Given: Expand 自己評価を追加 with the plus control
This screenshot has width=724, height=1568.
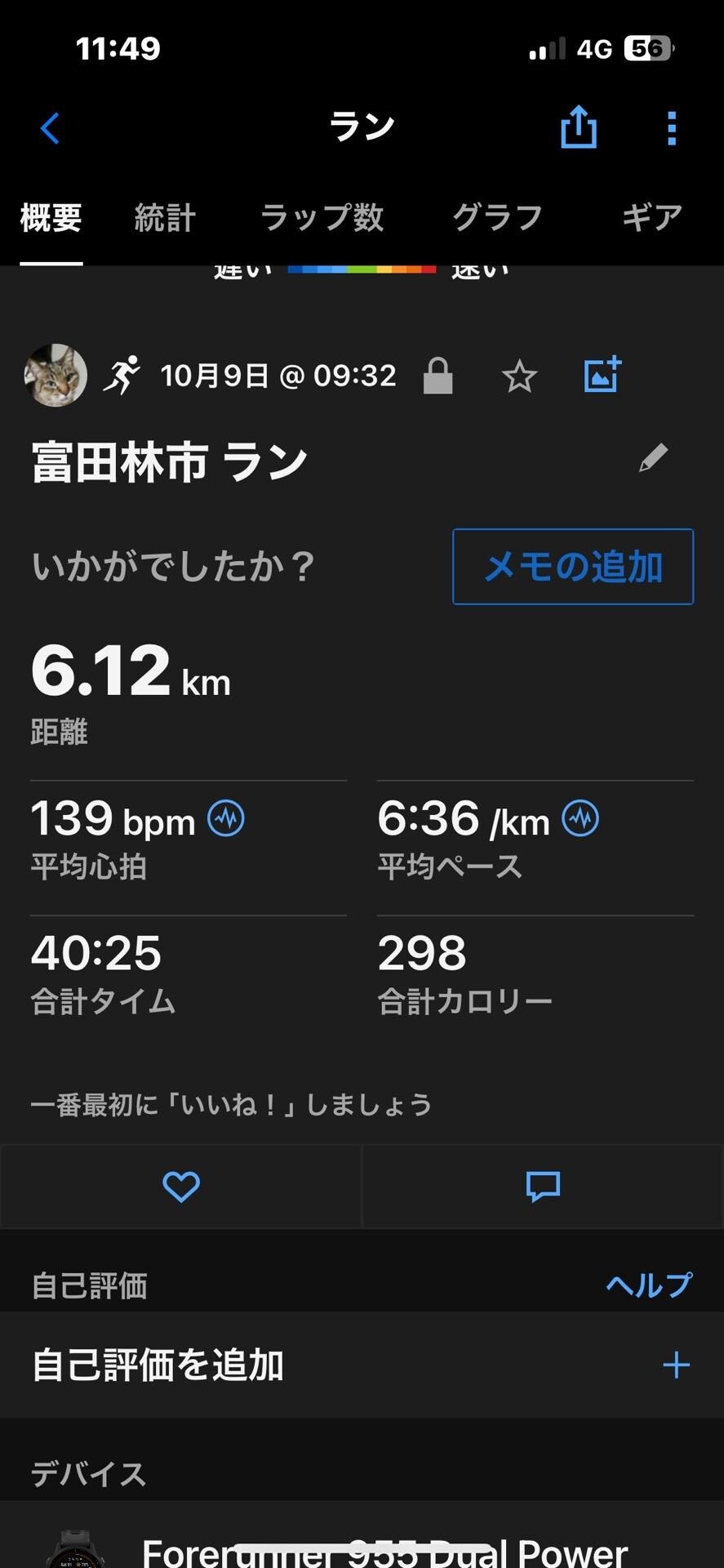Looking at the screenshot, I should 676,1364.
